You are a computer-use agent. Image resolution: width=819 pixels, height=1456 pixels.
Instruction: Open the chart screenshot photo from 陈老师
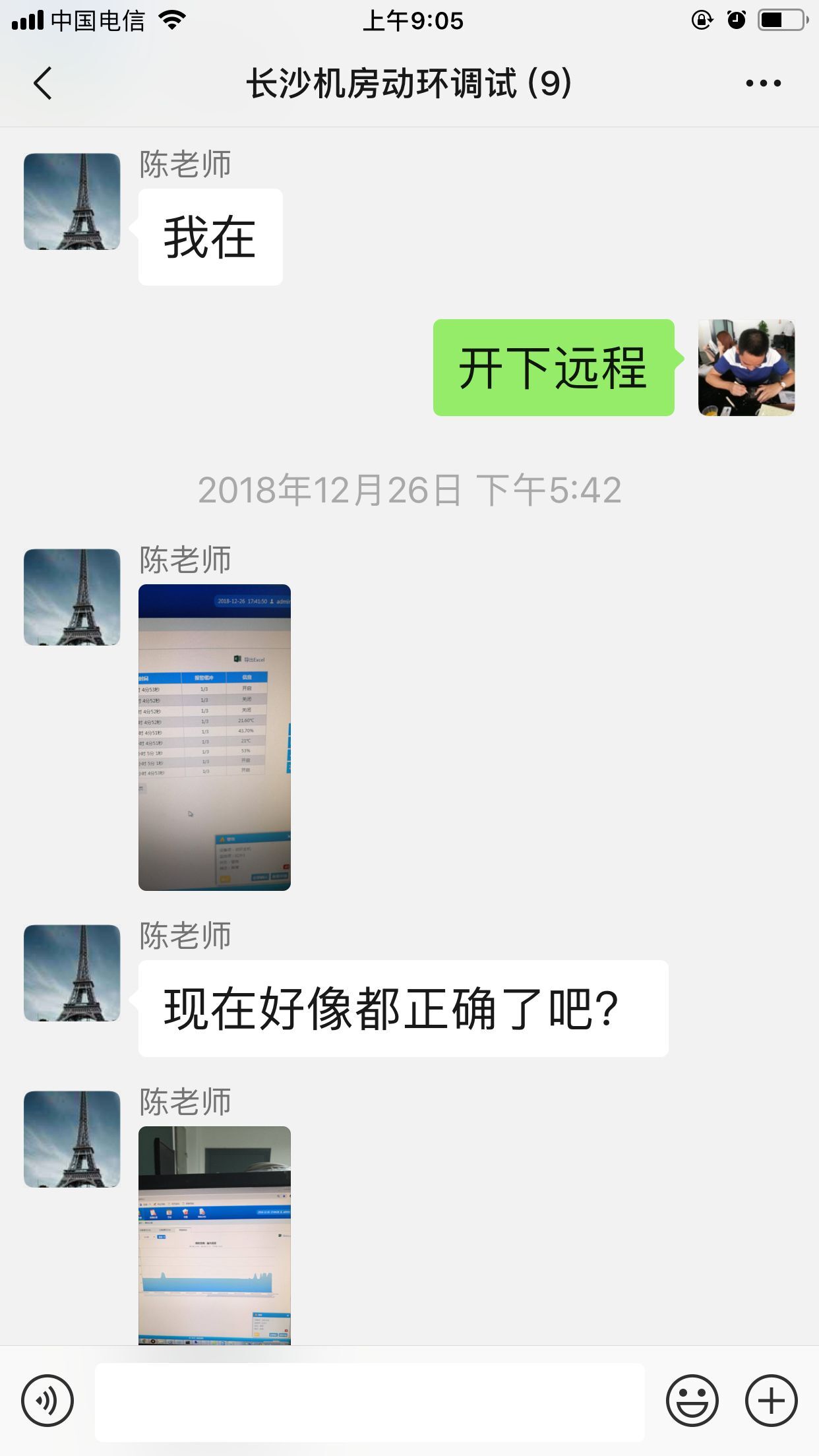[x=214, y=1234]
